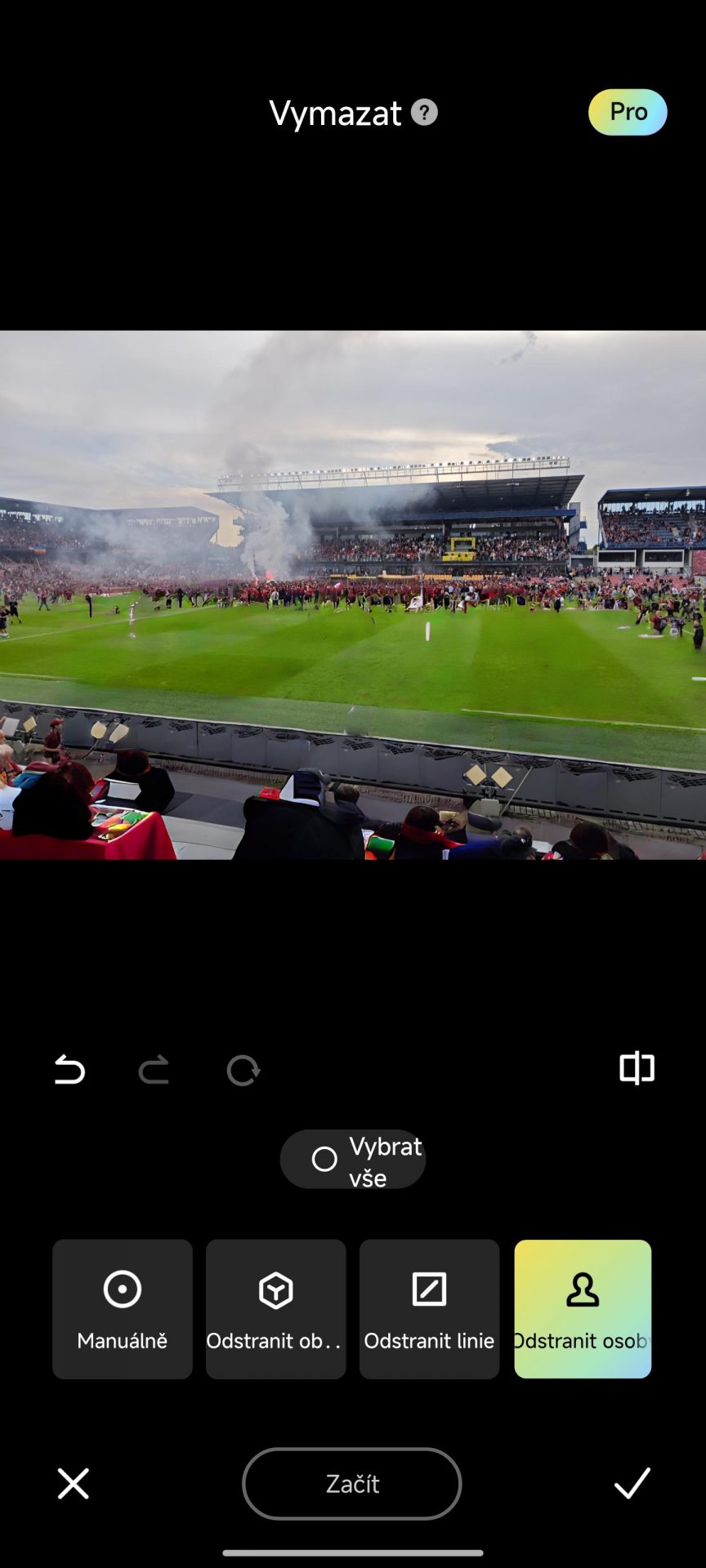Select the Manuálně erase mode
The height and width of the screenshot is (1568, 706).
[x=123, y=1309]
